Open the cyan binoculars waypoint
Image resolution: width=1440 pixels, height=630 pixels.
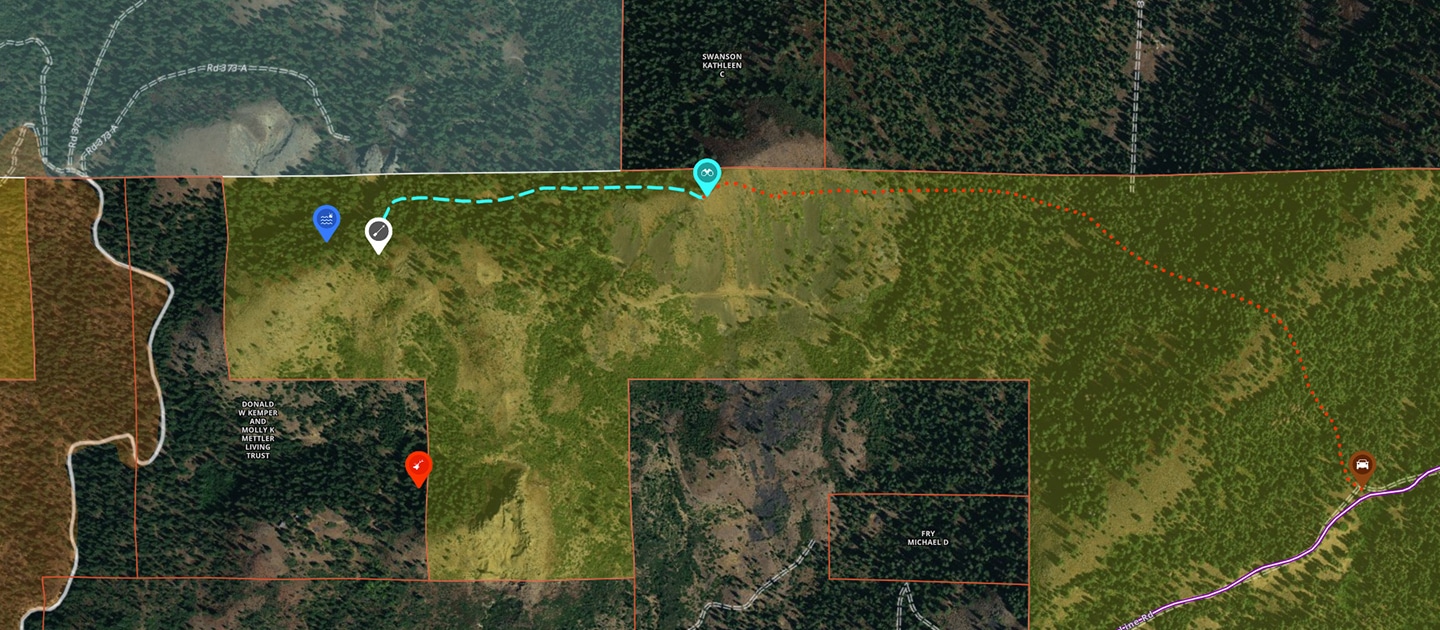tap(707, 175)
